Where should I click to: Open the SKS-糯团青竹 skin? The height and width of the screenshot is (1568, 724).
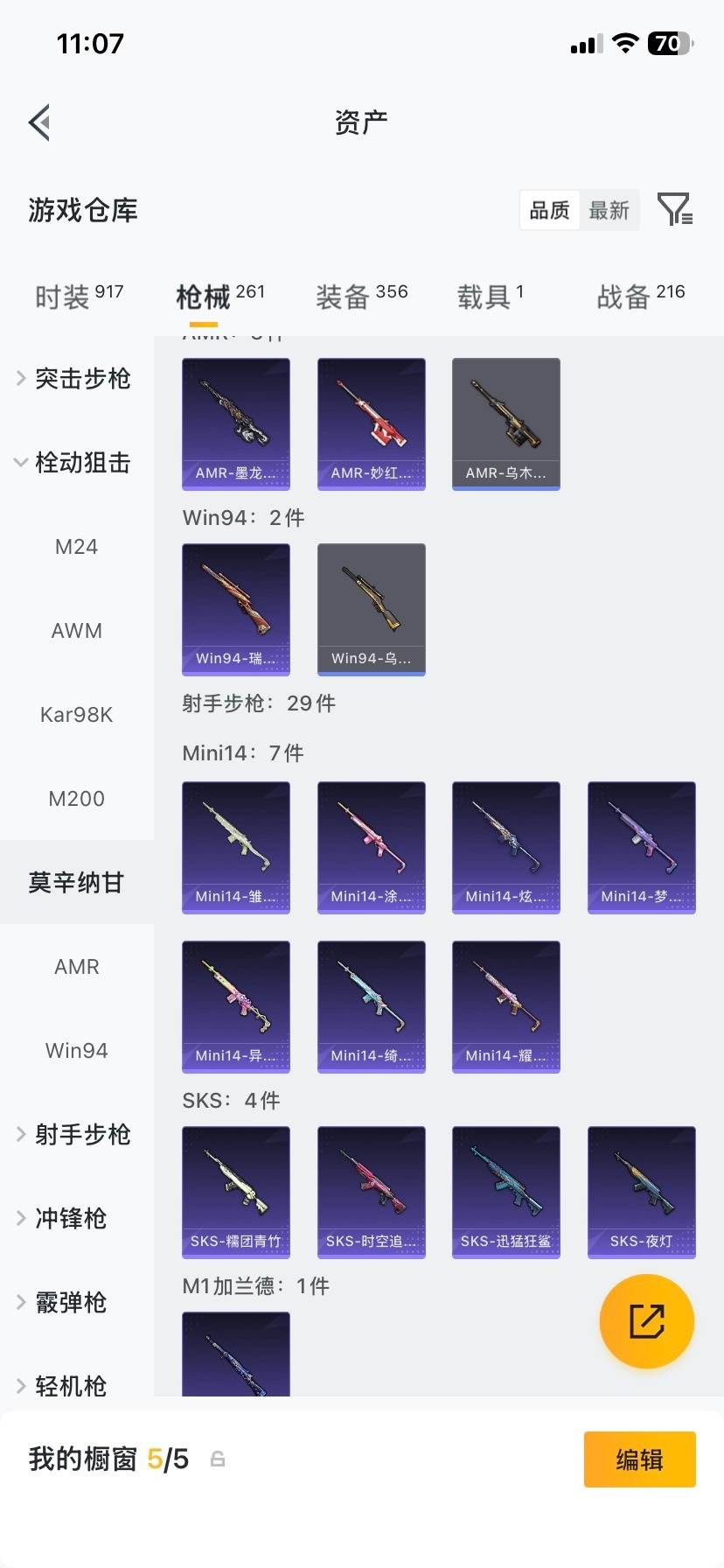(236, 1193)
